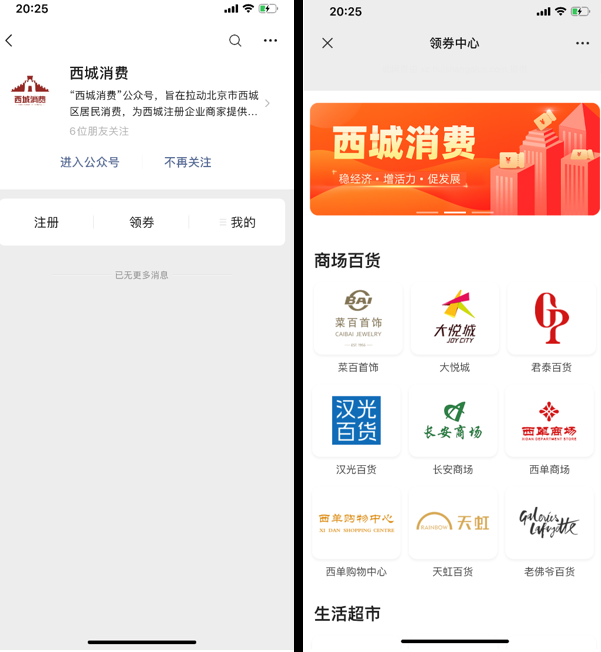Select the 菜百首饰 store tile
This screenshot has height=652, width=601.
pyautogui.click(x=358, y=319)
